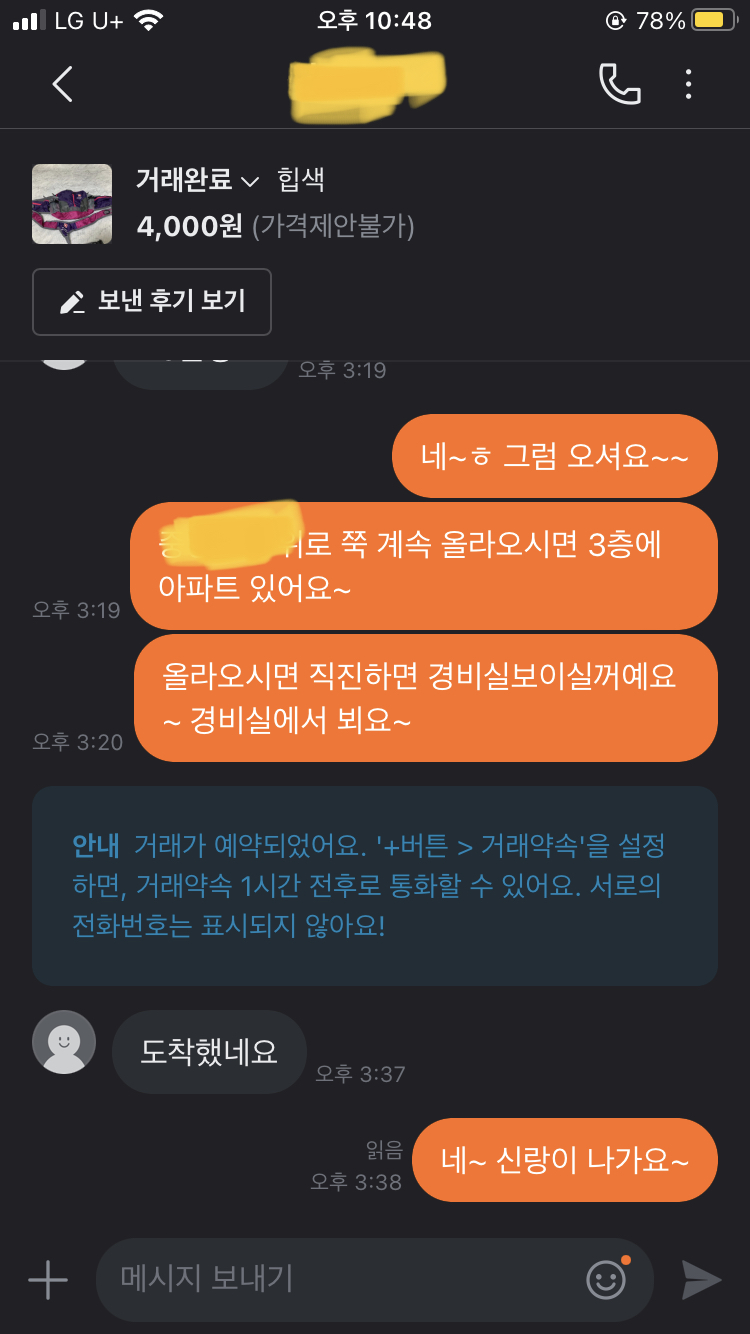Send the message with arrow icon
Viewport: 750px width, 1334px height.
[x=701, y=1279]
